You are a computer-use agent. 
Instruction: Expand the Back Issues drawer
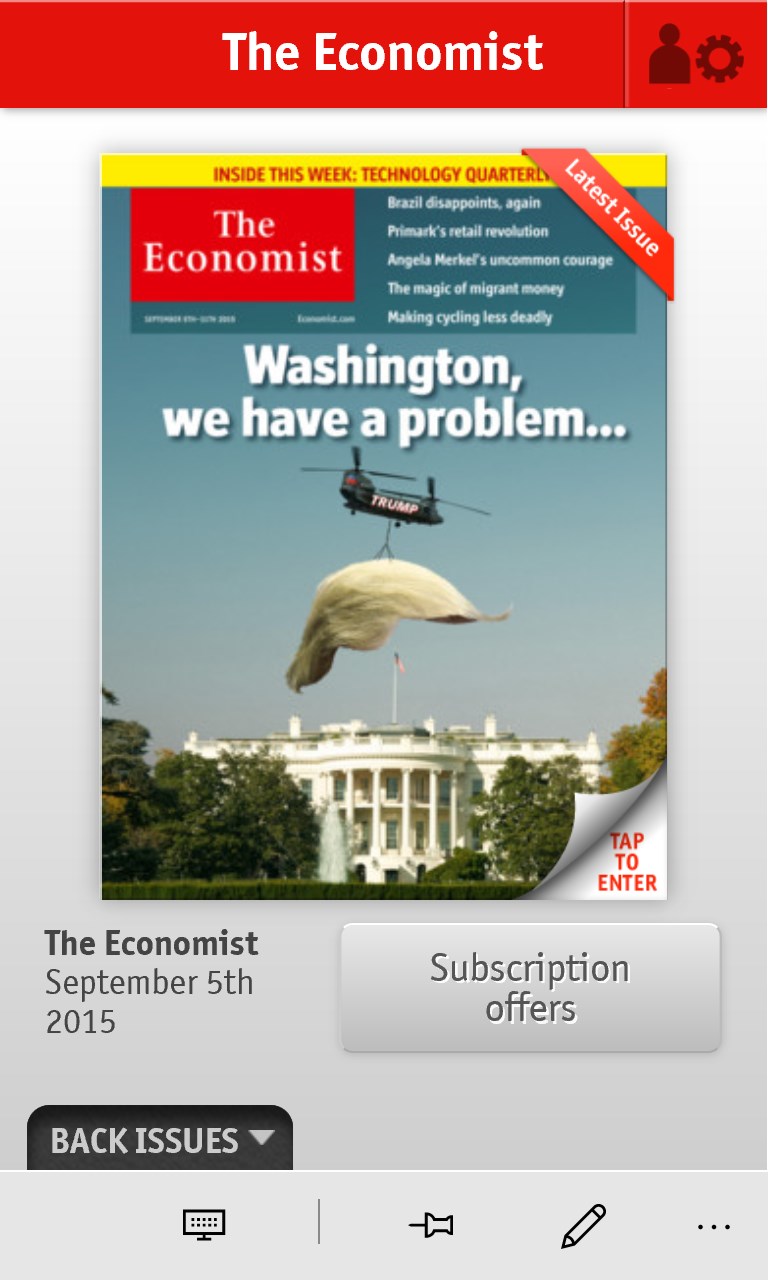coord(160,1140)
